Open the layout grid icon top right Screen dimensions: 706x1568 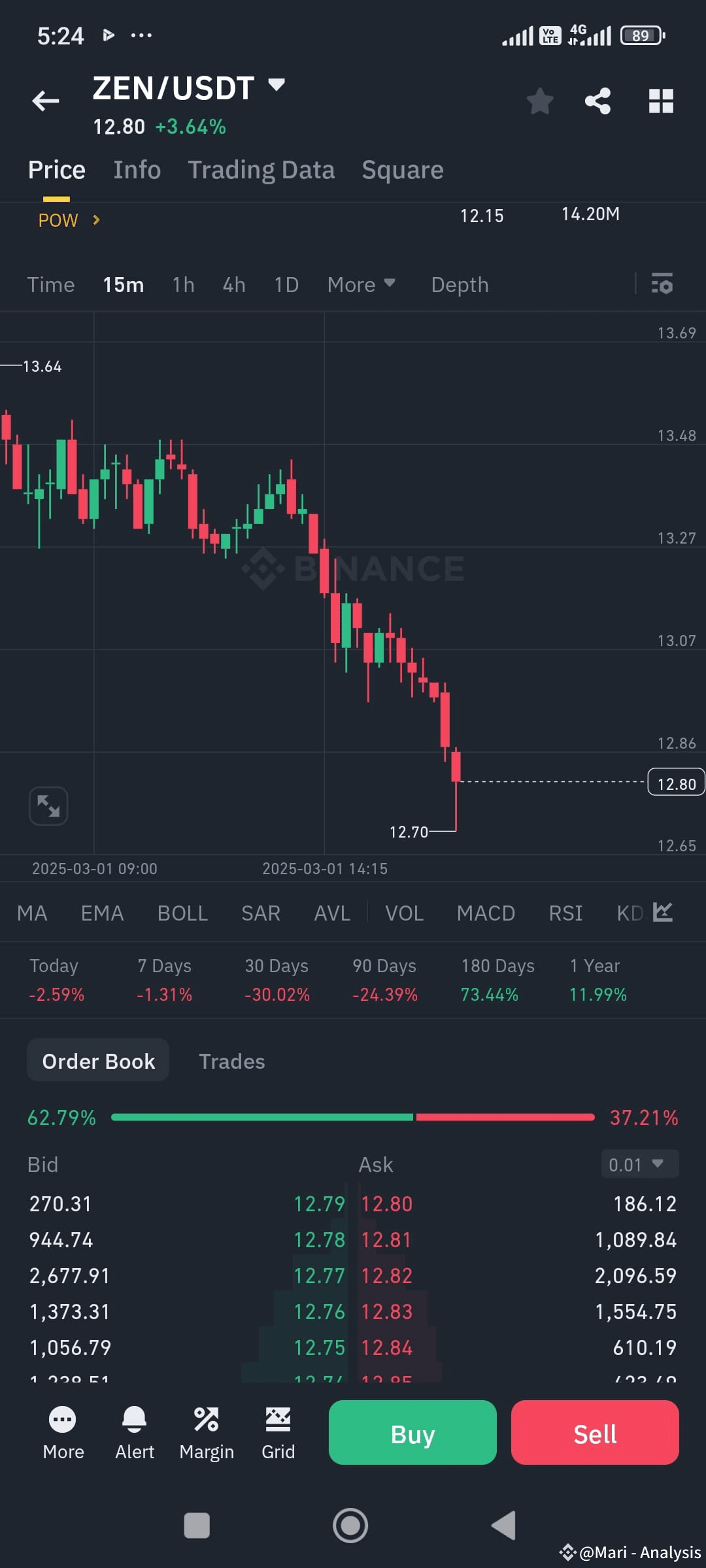click(x=661, y=100)
